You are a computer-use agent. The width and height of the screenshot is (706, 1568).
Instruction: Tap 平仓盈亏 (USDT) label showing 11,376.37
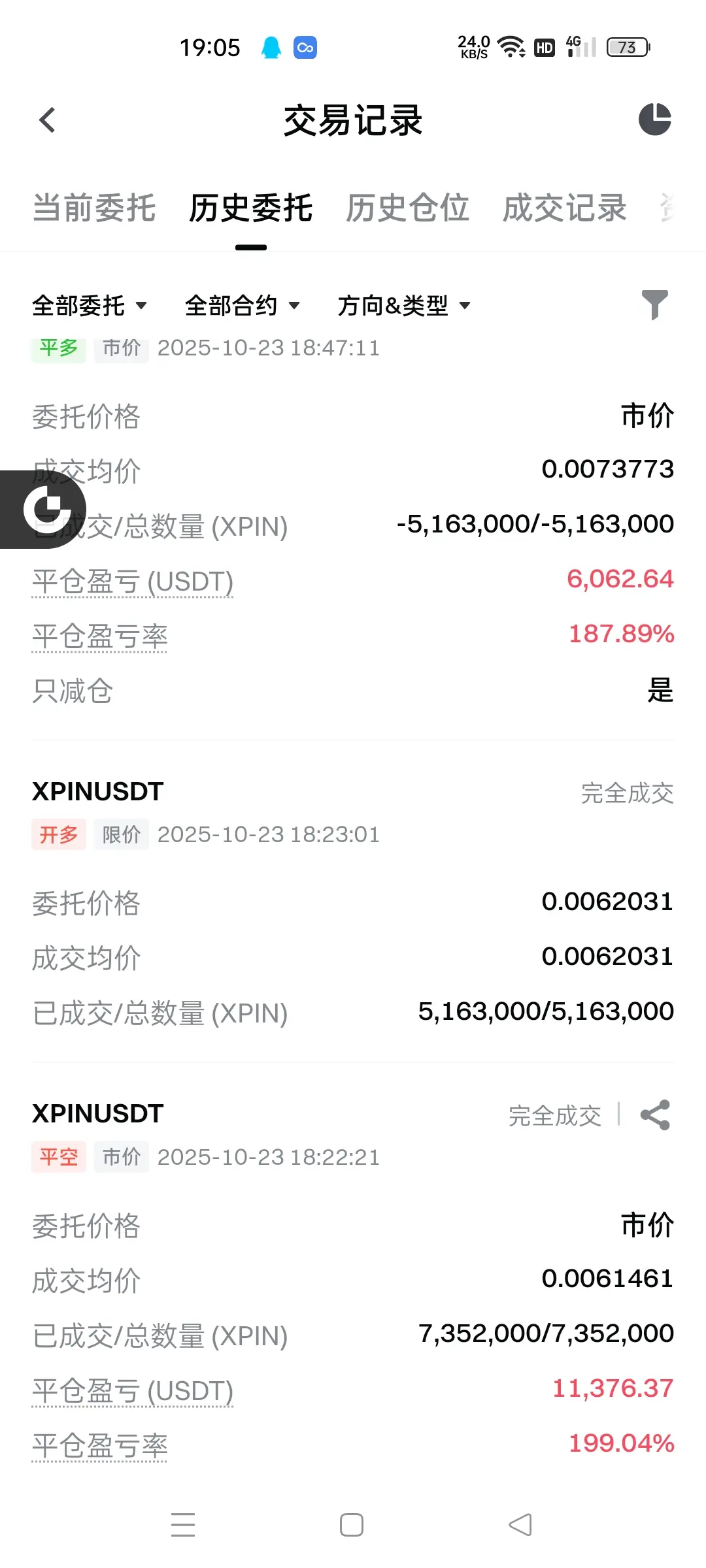click(133, 1391)
